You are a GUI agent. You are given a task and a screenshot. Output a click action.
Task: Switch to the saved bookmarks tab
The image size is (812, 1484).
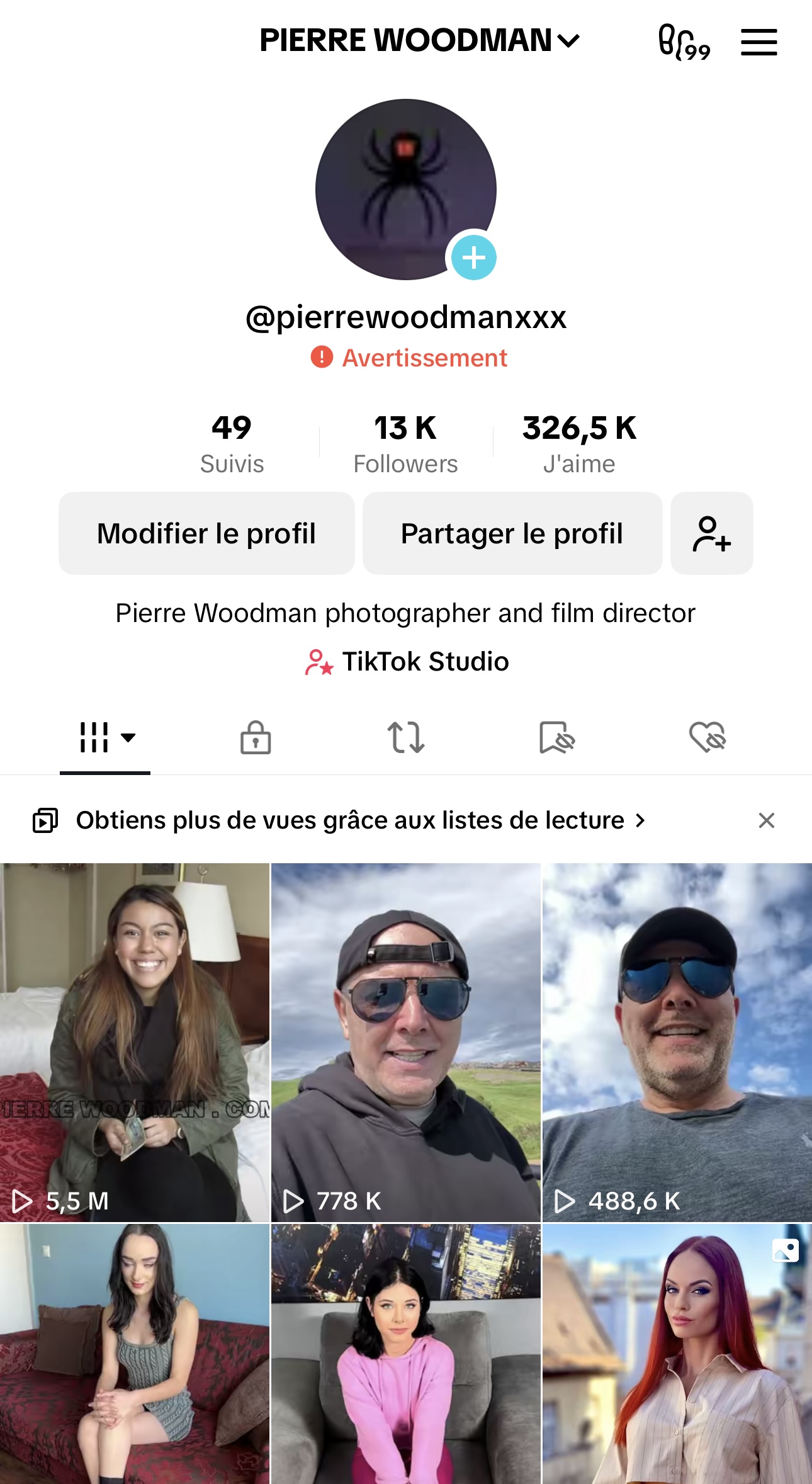coord(556,737)
